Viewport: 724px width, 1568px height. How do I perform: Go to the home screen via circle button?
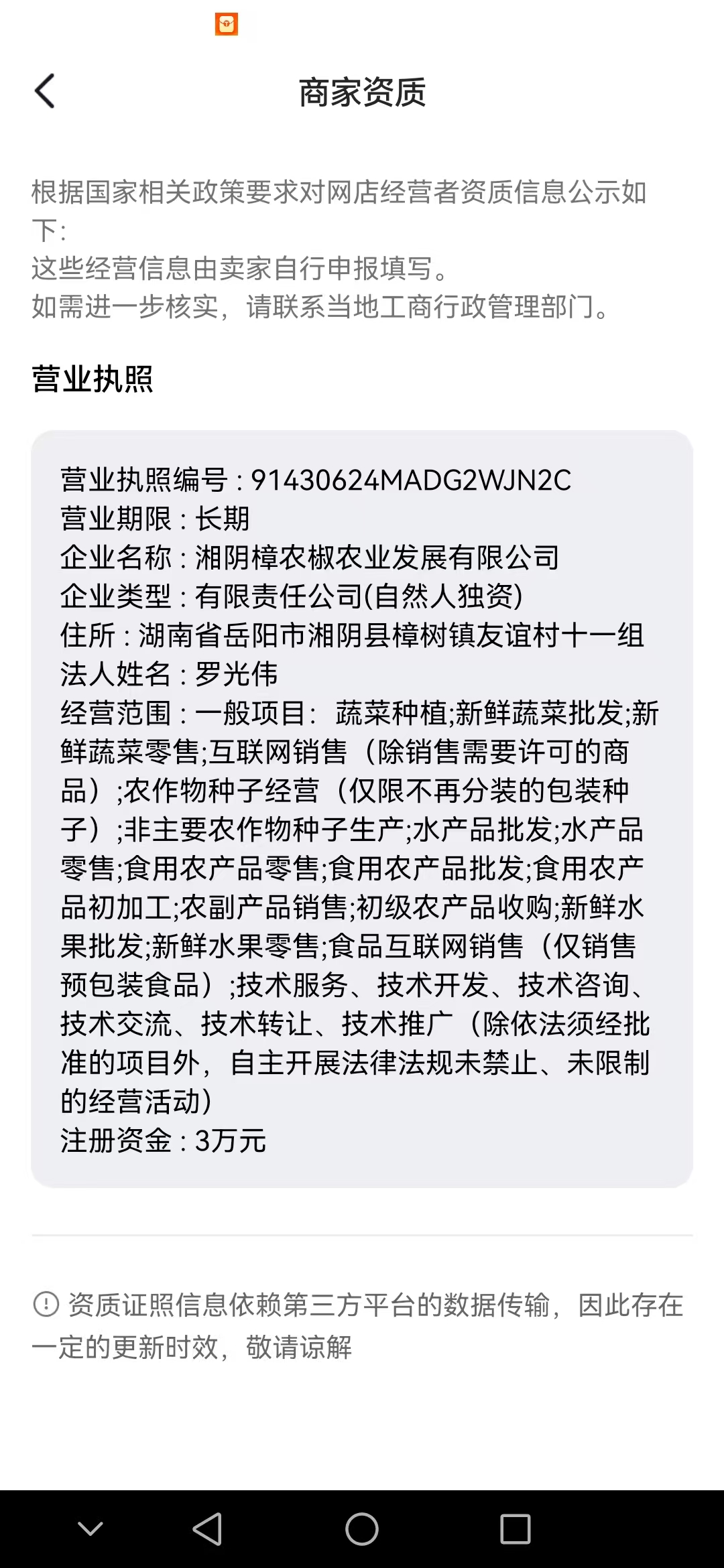click(x=362, y=1529)
